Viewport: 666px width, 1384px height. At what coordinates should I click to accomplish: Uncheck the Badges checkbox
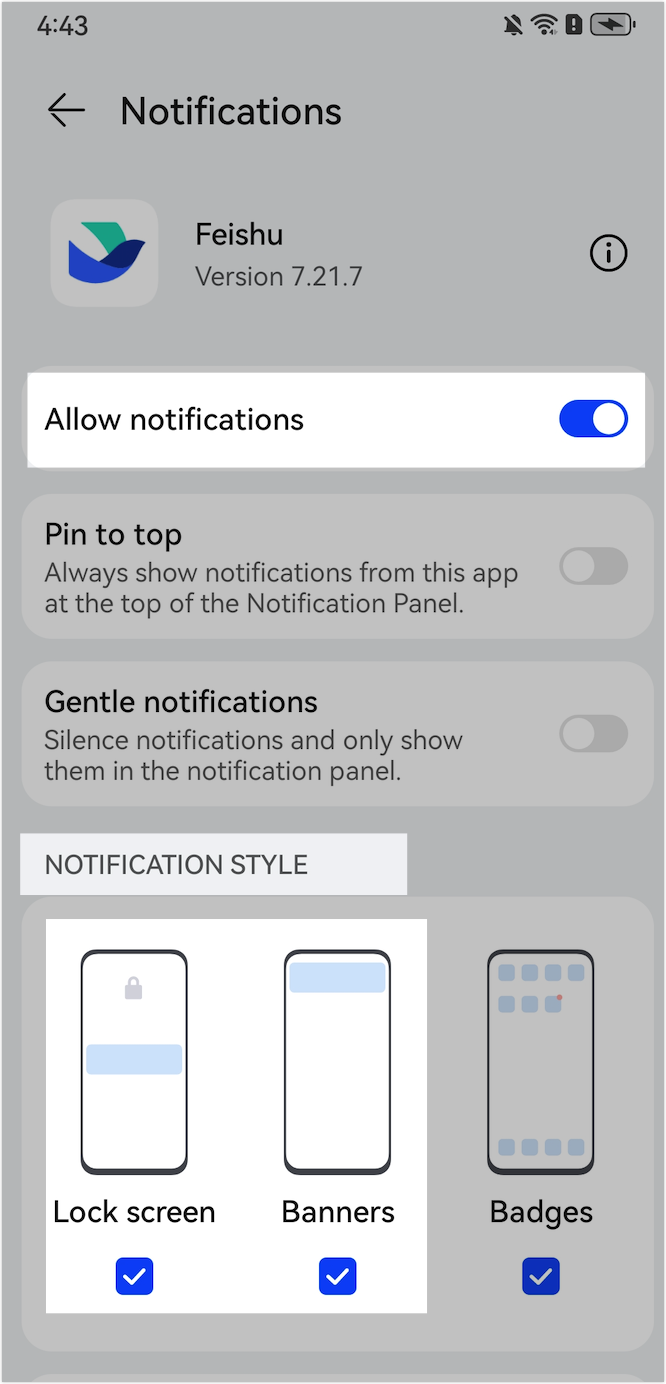click(541, 1276)
